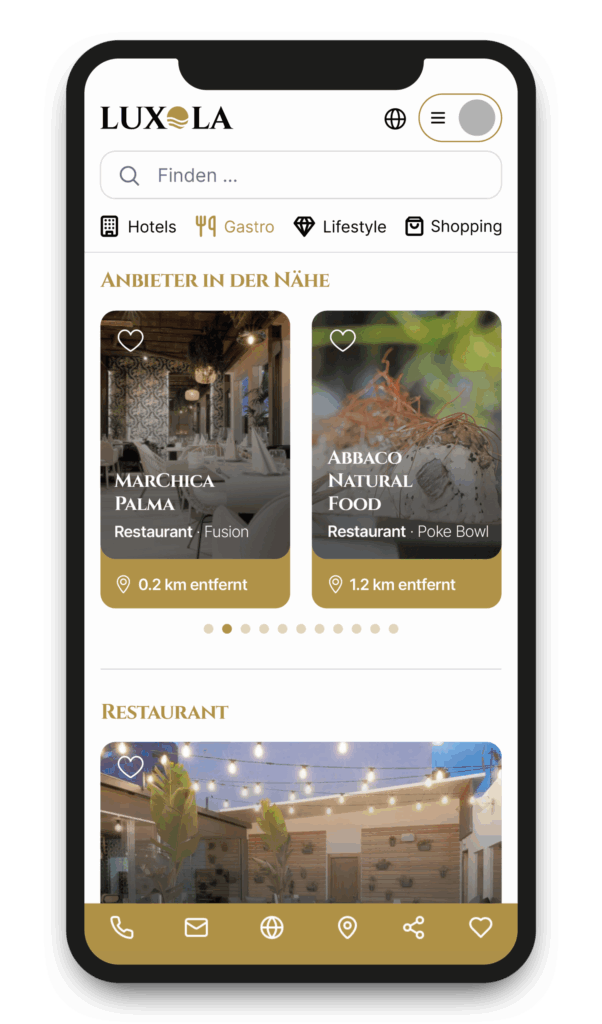Image resolution: width=602 pixels, height=1024 pixels.
Task: Open favorites heart in bottom bar
Action: coord(481,928)
